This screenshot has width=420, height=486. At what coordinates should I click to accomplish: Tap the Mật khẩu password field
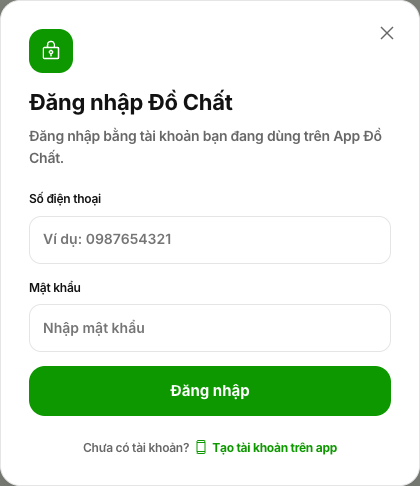(x=210, y=328)
